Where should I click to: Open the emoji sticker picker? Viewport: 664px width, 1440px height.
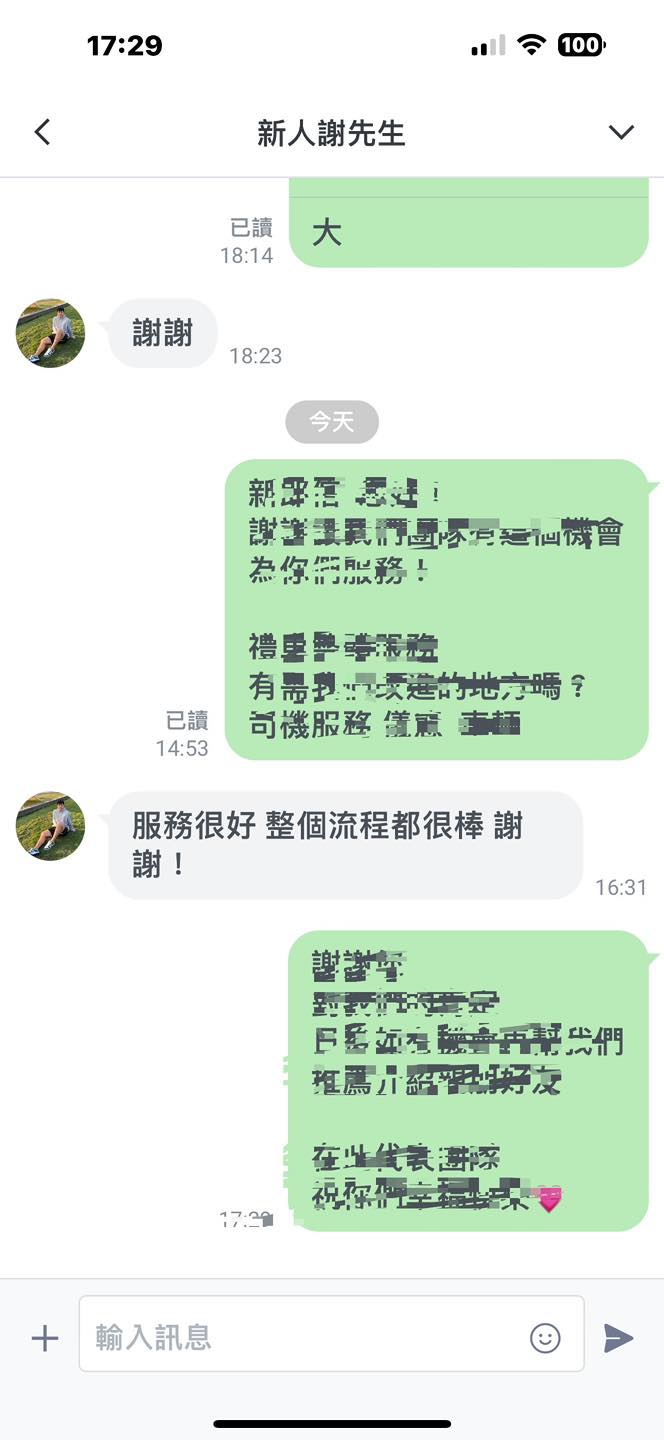tap(545, 1338)
